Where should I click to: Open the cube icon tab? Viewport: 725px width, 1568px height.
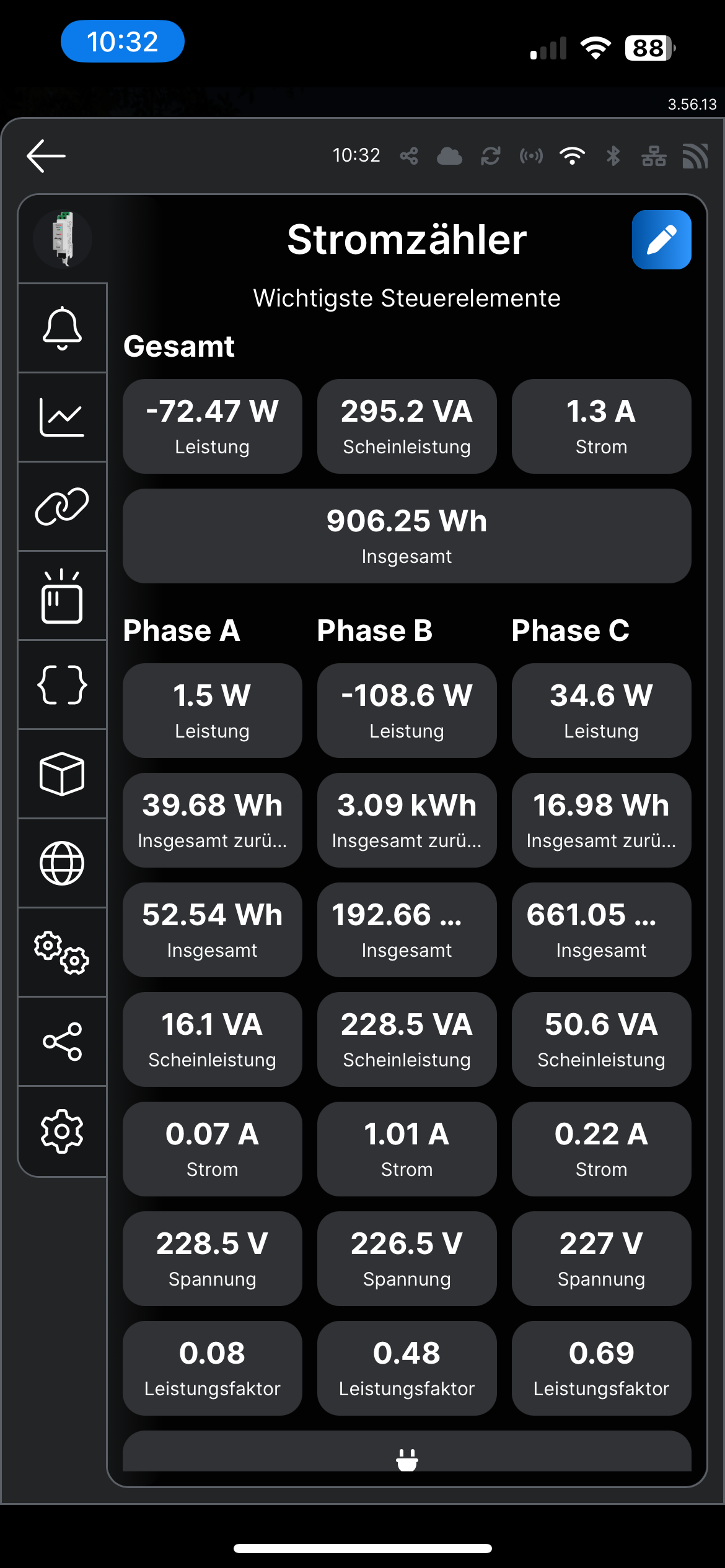[x=62, y=774]
